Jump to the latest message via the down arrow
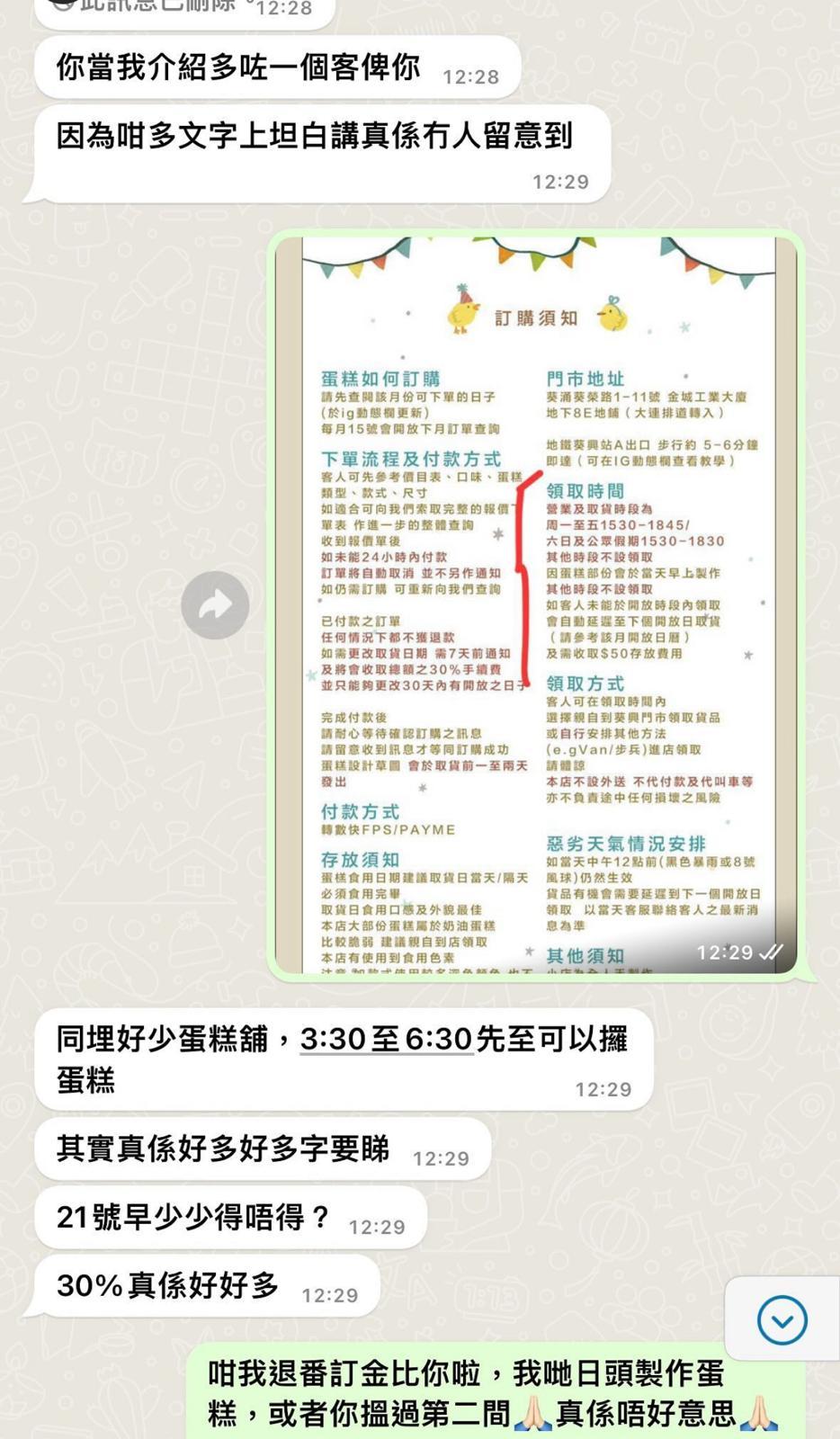This screenshot has width=840, height=1439. coord(782,1319)
